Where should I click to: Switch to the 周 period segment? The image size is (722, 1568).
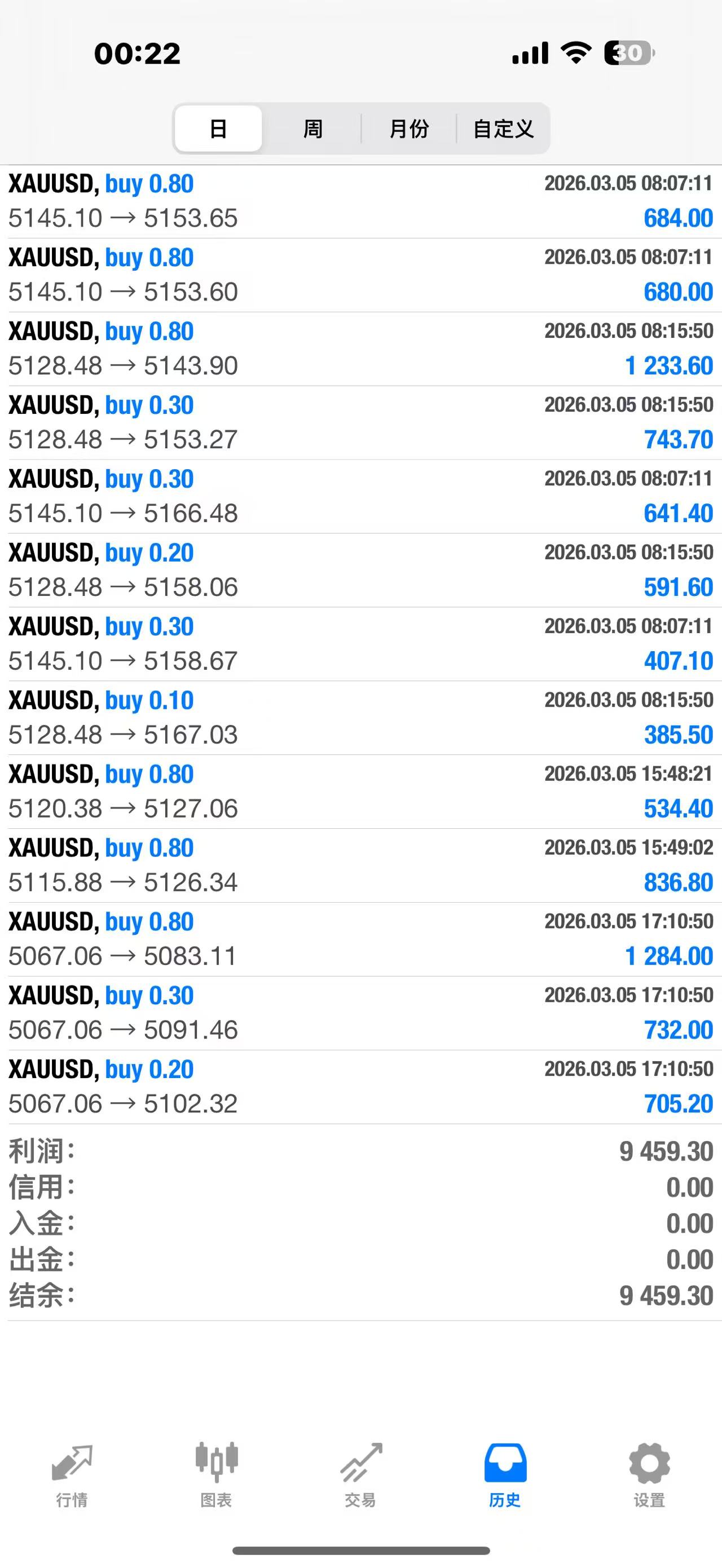313,129
